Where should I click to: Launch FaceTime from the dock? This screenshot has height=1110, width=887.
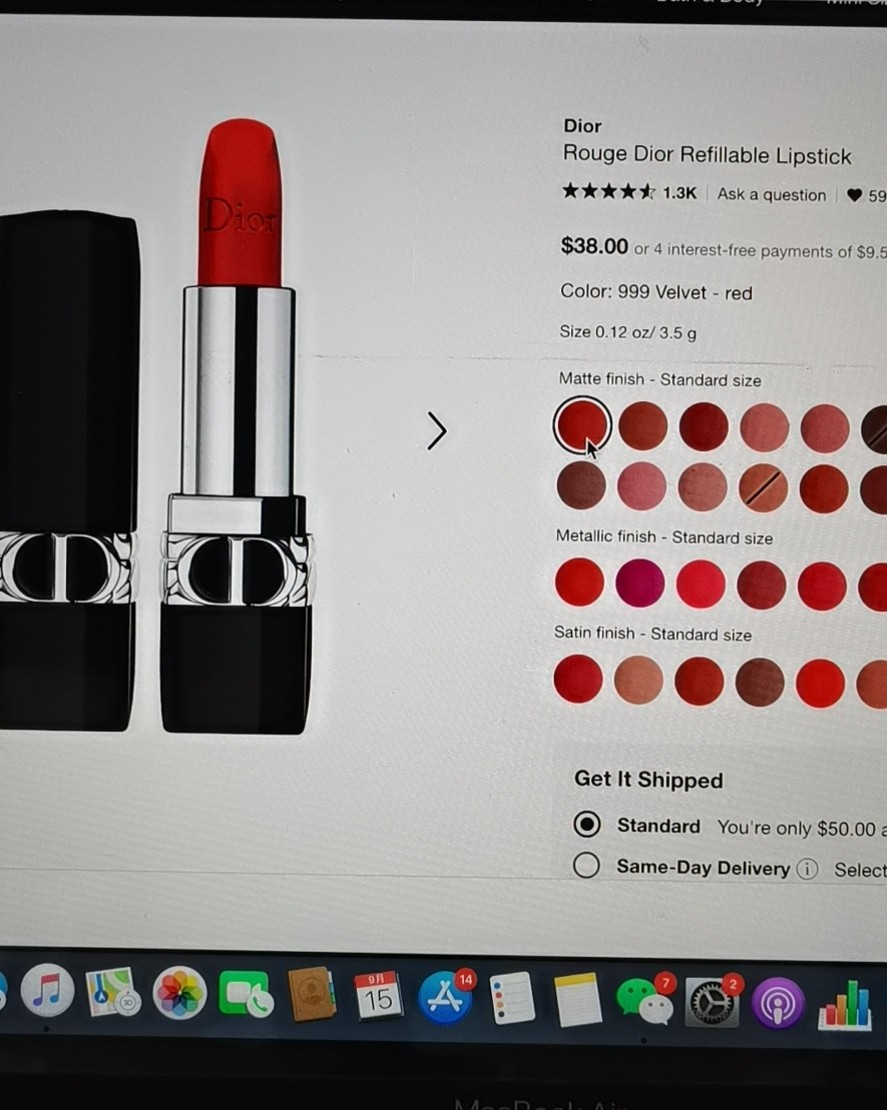point(246,995)
